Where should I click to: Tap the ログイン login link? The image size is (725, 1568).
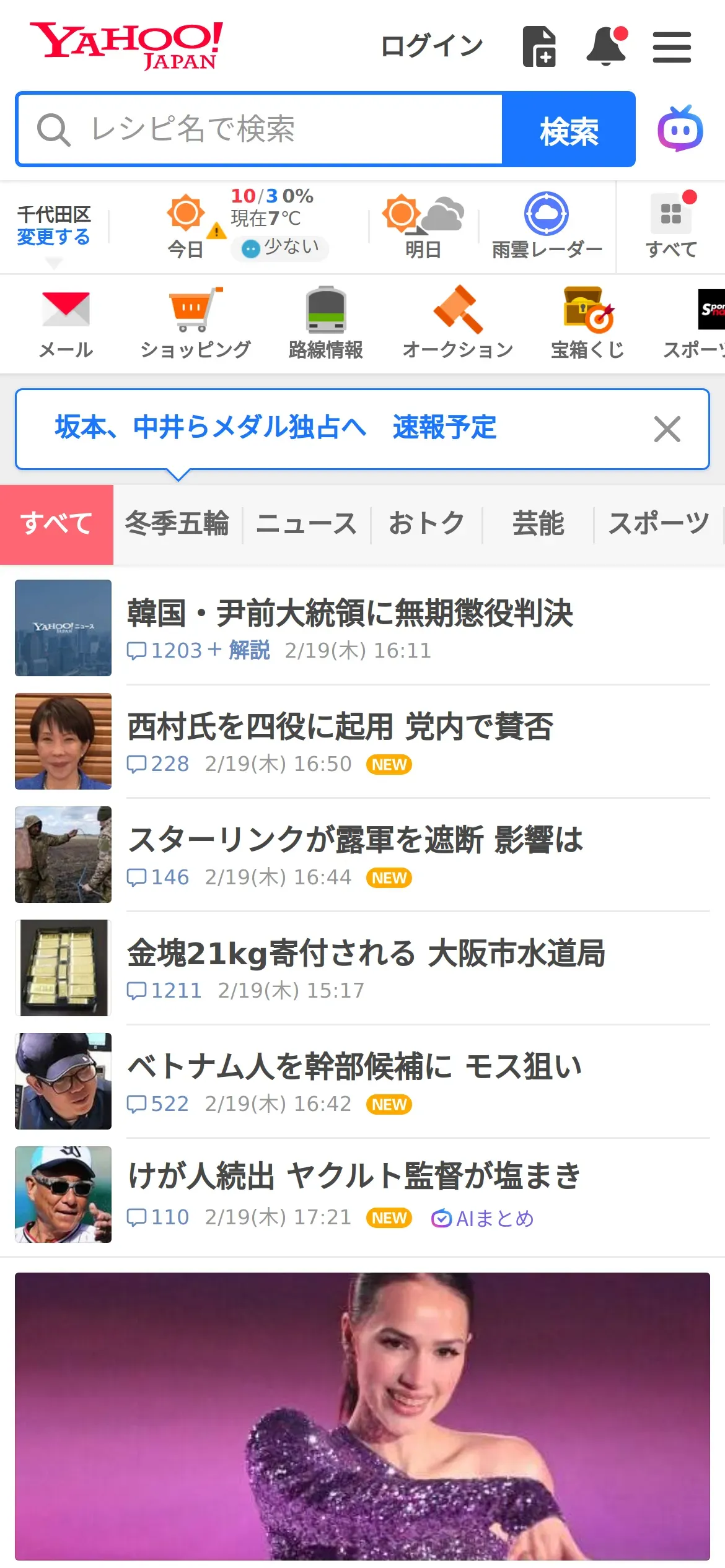tap(431, 46)
